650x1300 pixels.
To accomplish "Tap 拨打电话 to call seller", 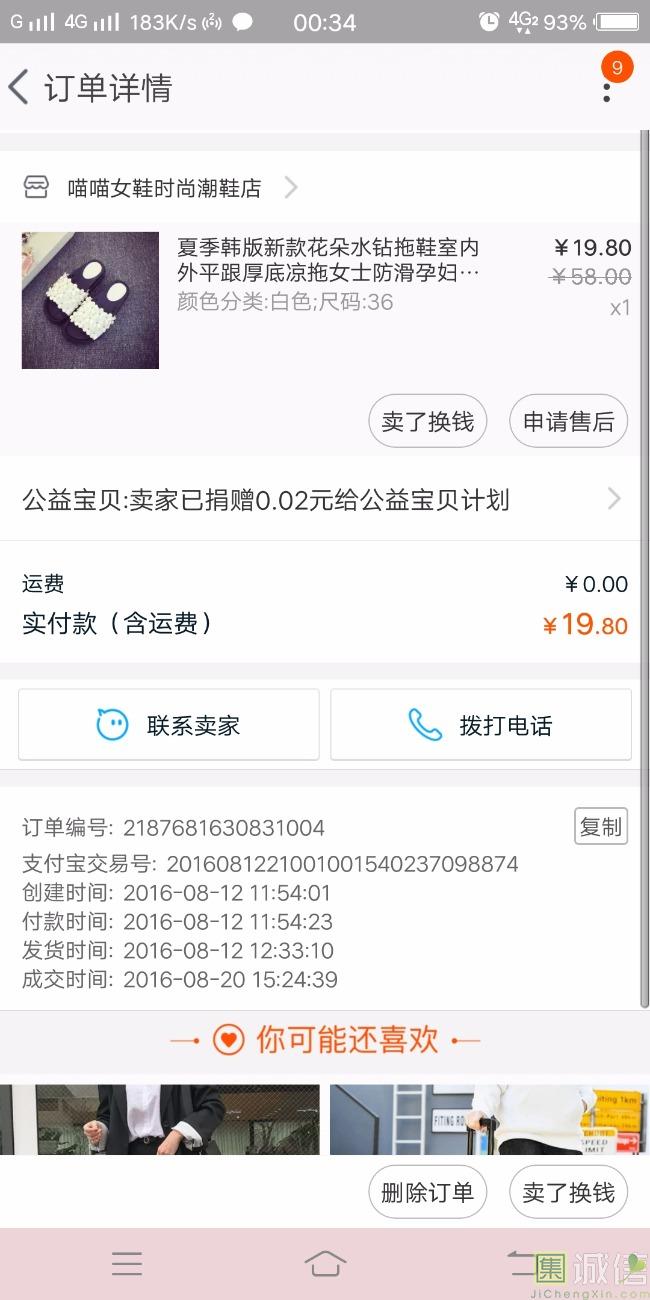I will (x=481, y=725).
